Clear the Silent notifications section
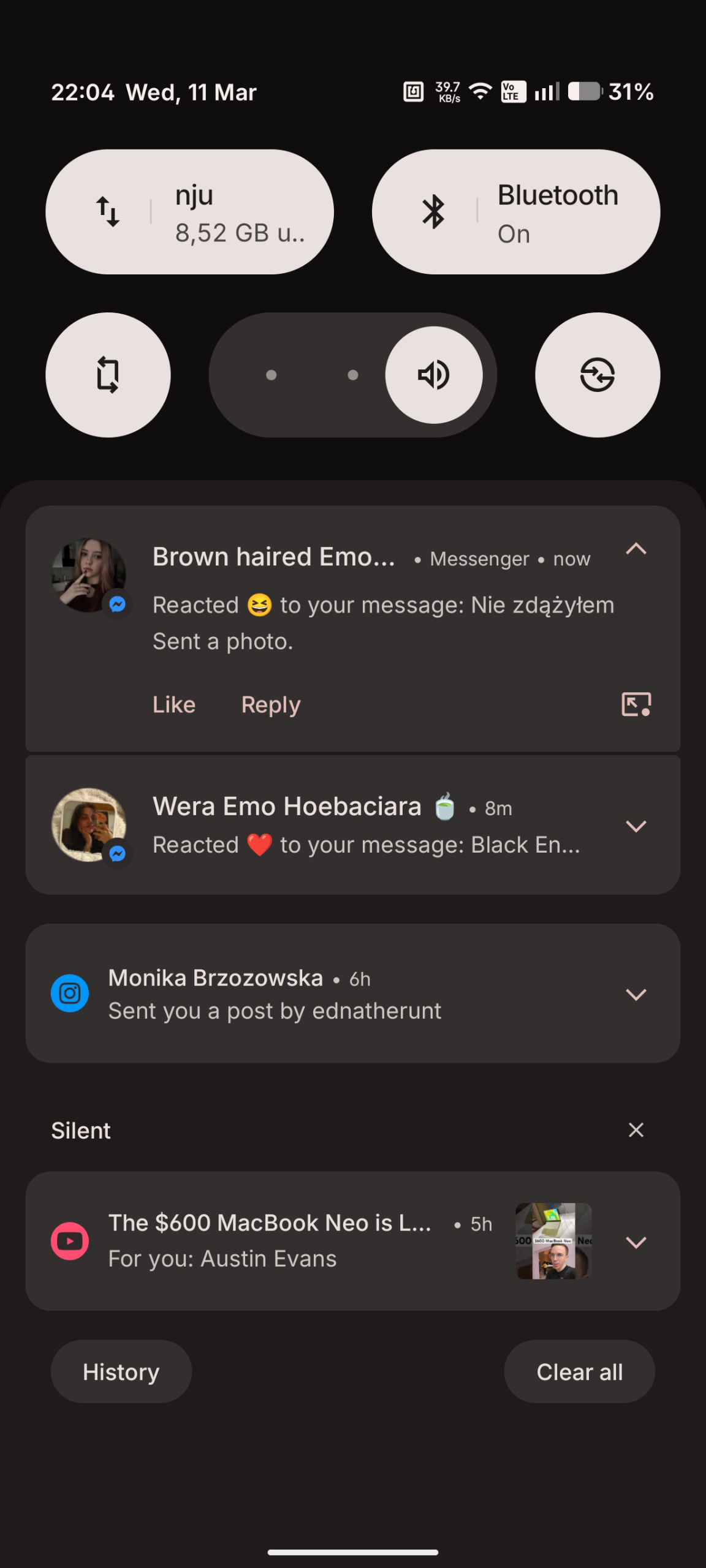Viewport: 706px width, 1568px height. click(x=636, y=1130)
